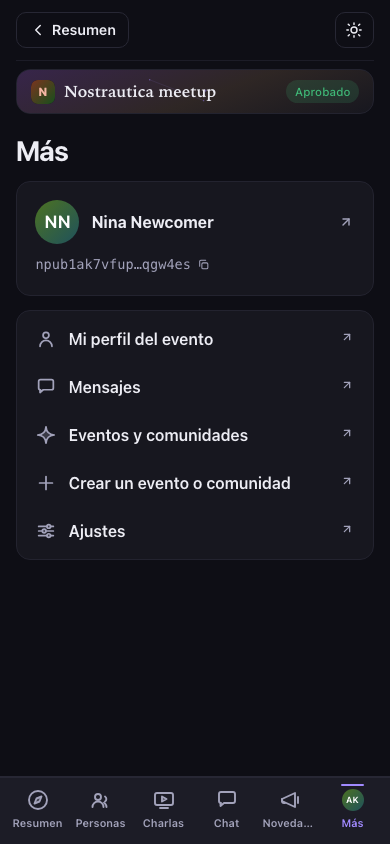Screen dimensions: 390x844
Task: Open Mi perfil del evento
Action: point(195,340)
